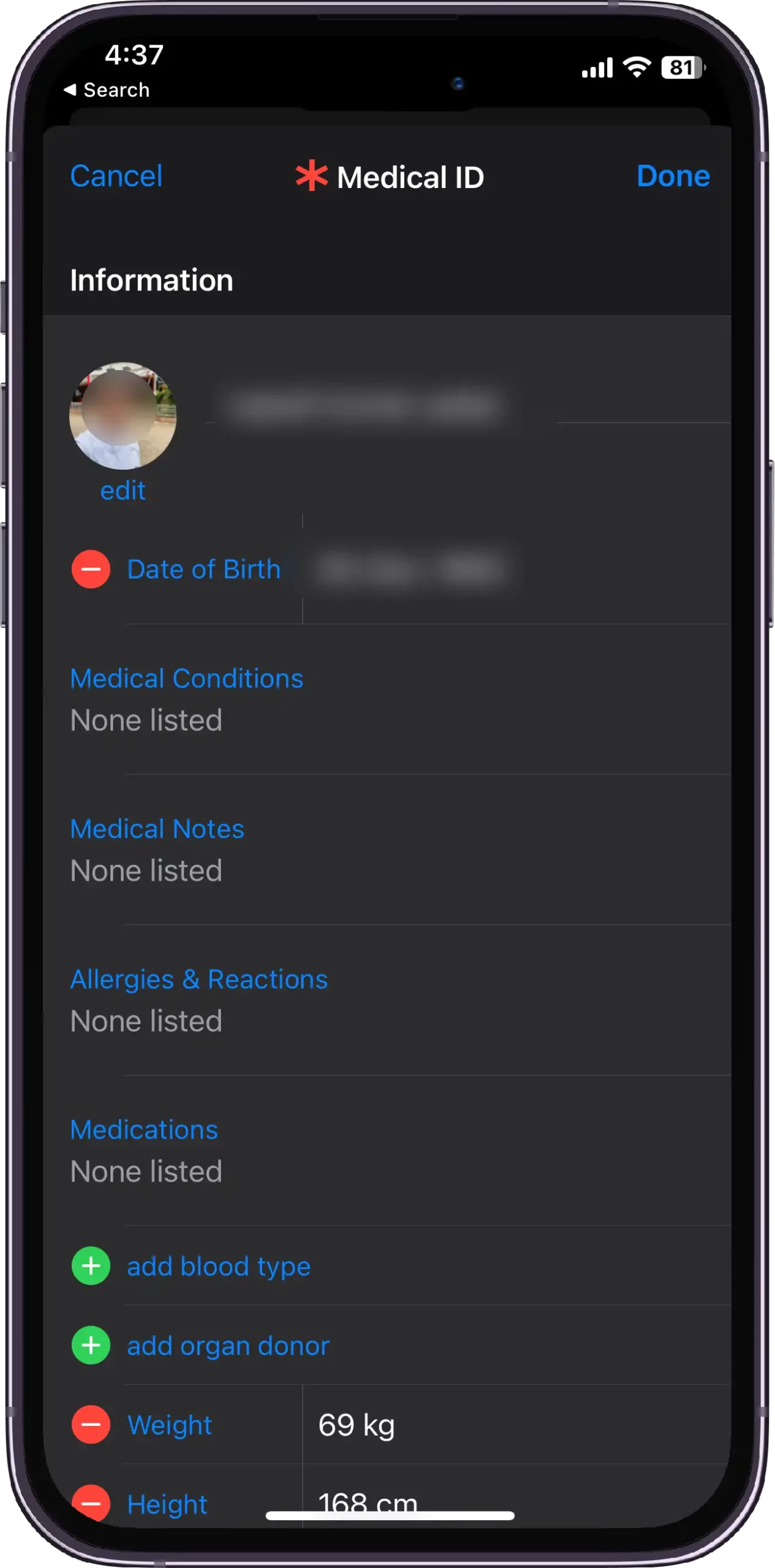Remove the Weight field
775x1568 pixels.
click(91, 1425)
